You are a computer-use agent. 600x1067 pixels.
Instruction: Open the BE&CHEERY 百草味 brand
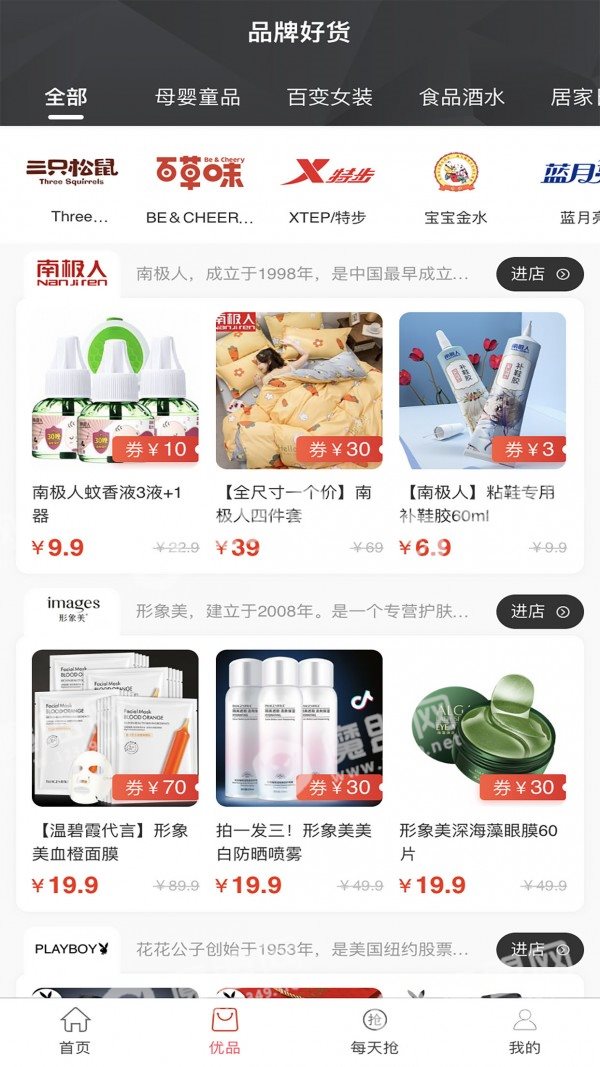click(200, 187)
